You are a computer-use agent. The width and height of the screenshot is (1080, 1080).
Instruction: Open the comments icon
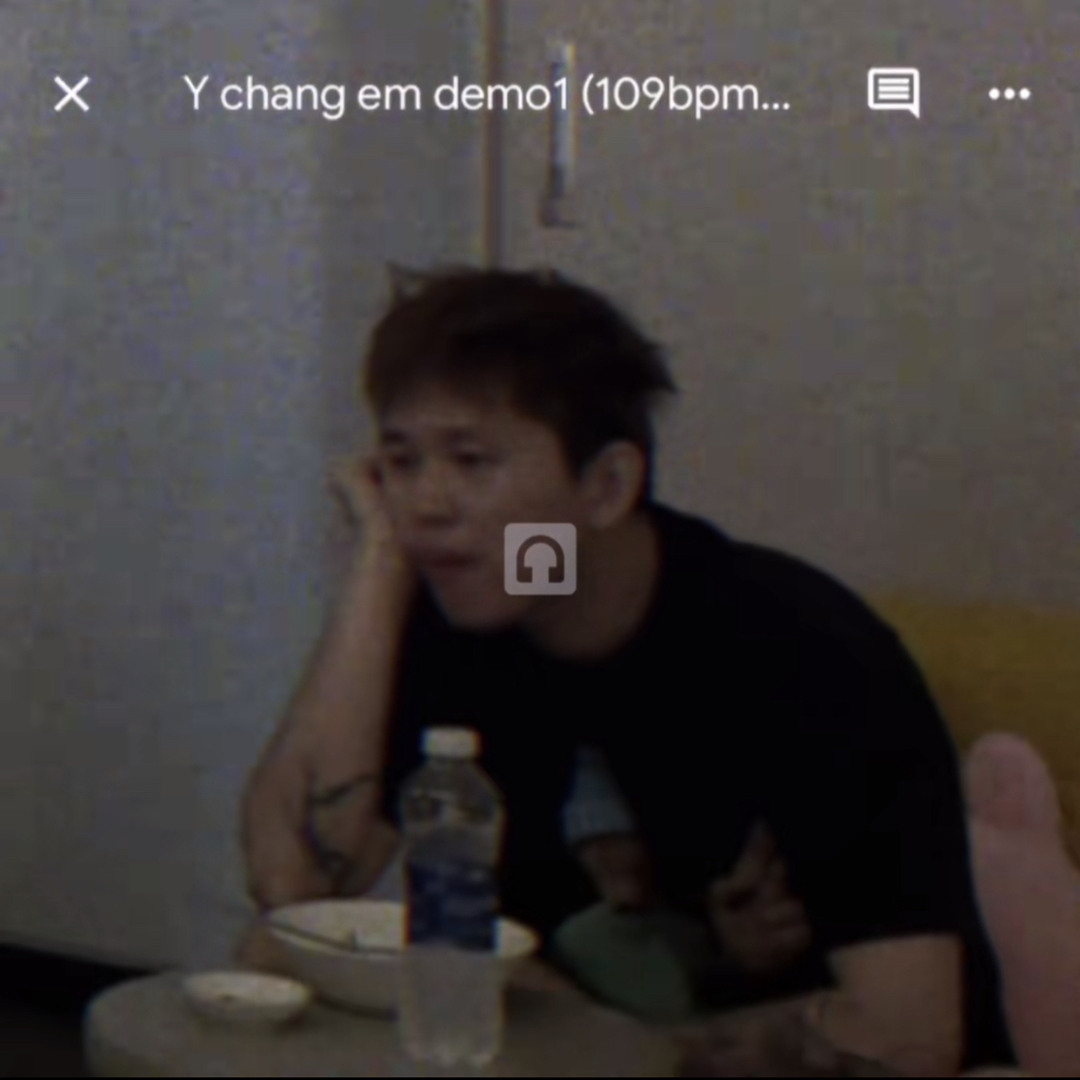(892, 93)
